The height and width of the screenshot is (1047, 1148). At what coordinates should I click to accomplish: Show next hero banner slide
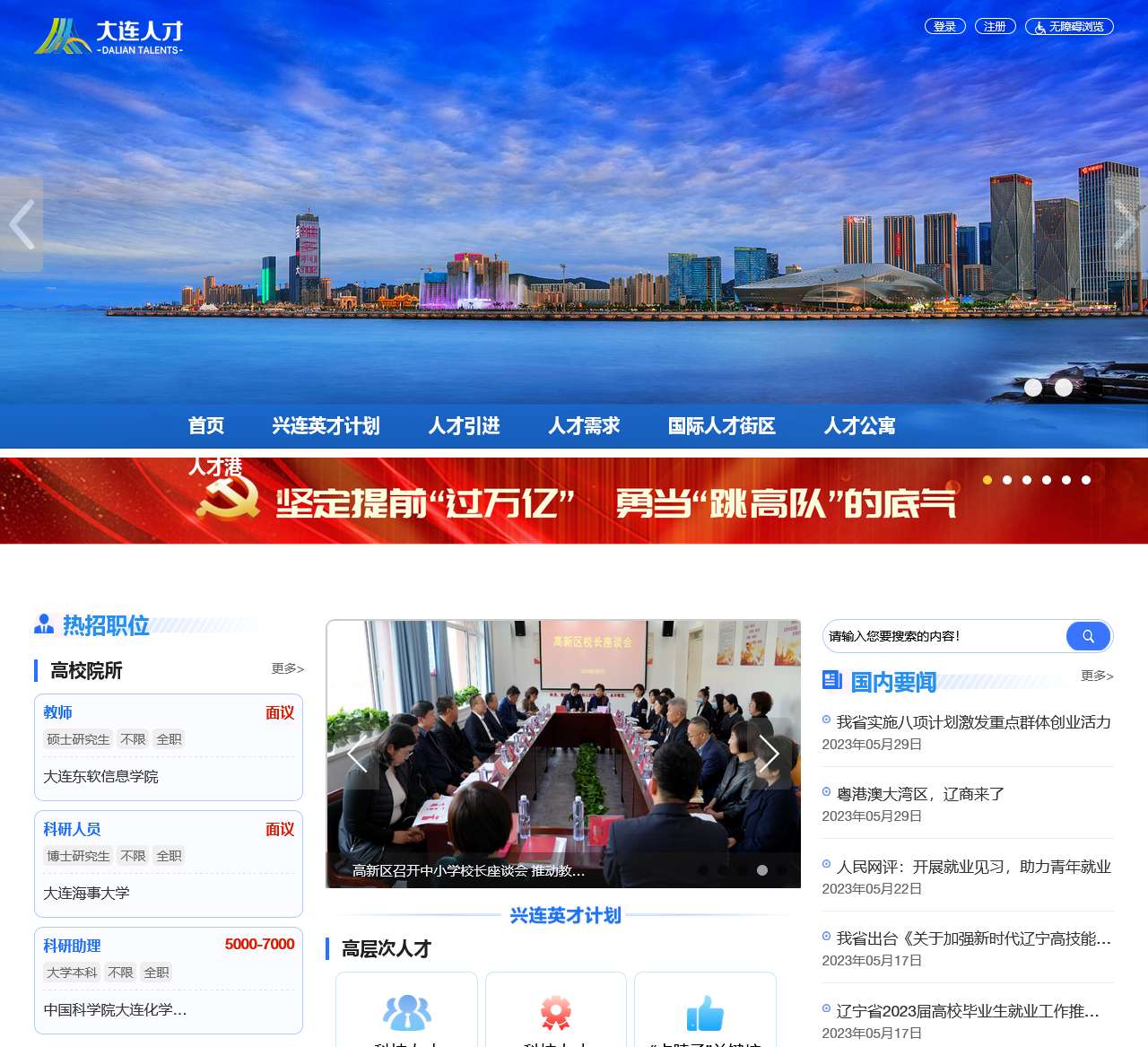[x=1126, y=224]
